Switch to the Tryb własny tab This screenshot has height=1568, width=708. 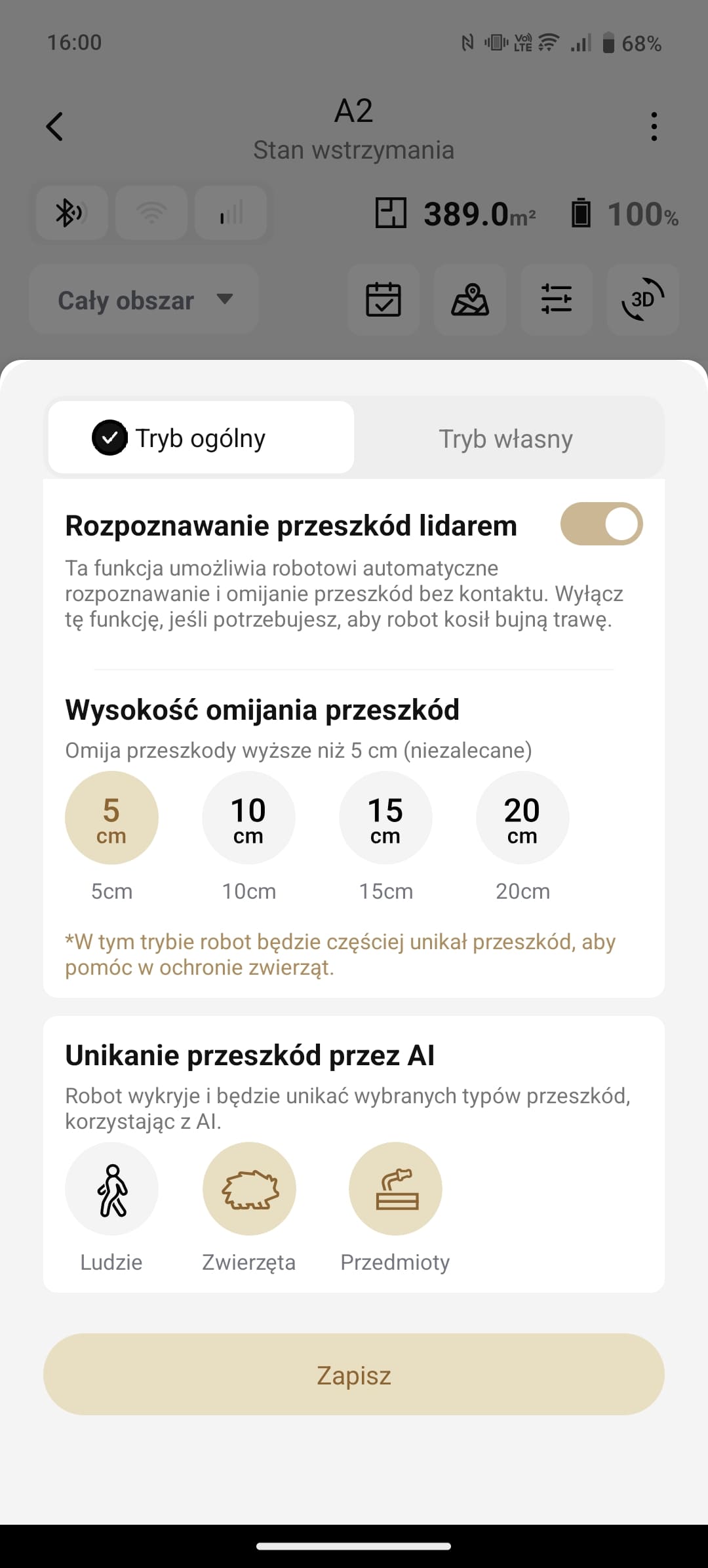click(505, 439)
